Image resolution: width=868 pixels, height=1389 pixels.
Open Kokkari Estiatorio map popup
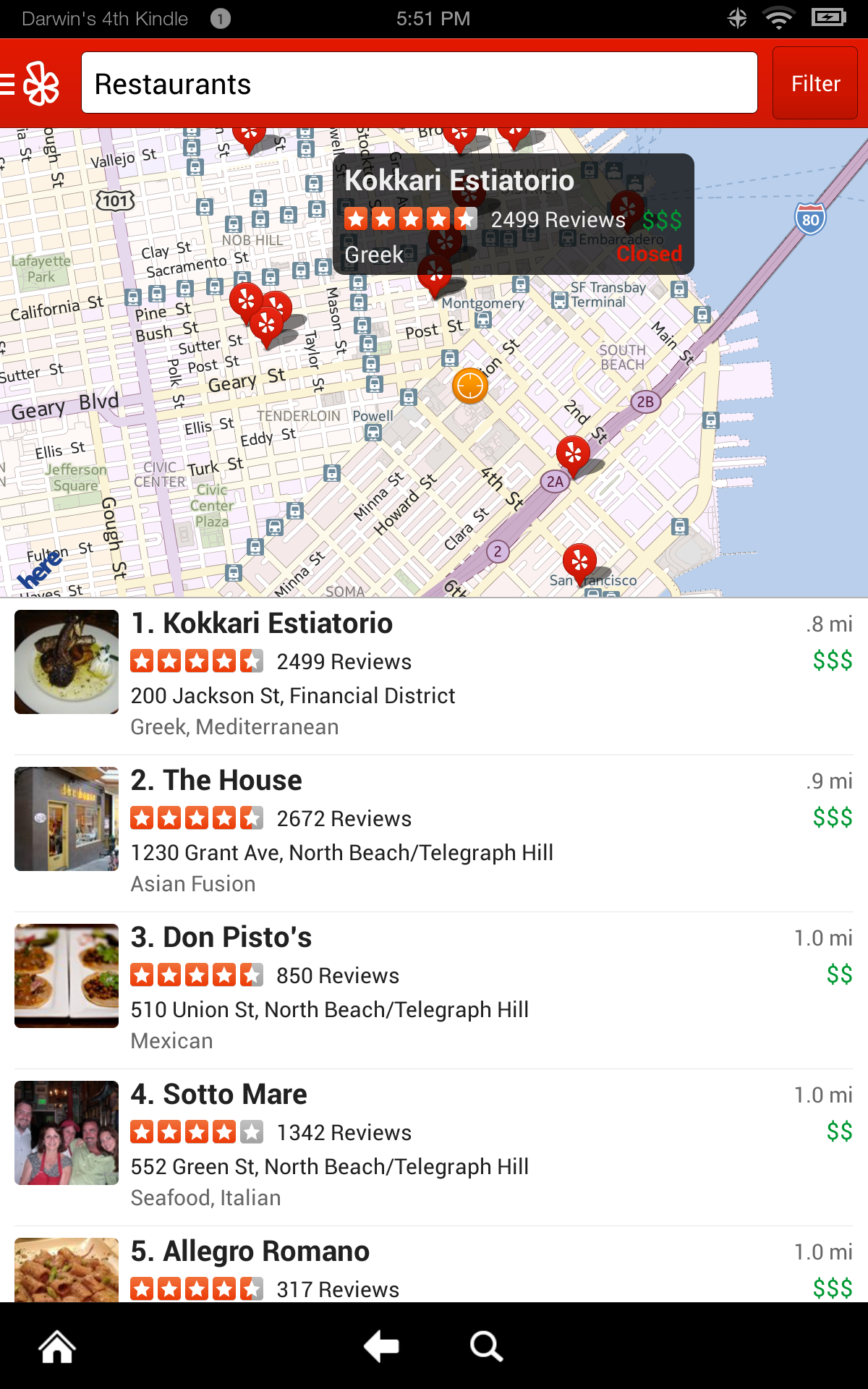[x=513, y=214]
